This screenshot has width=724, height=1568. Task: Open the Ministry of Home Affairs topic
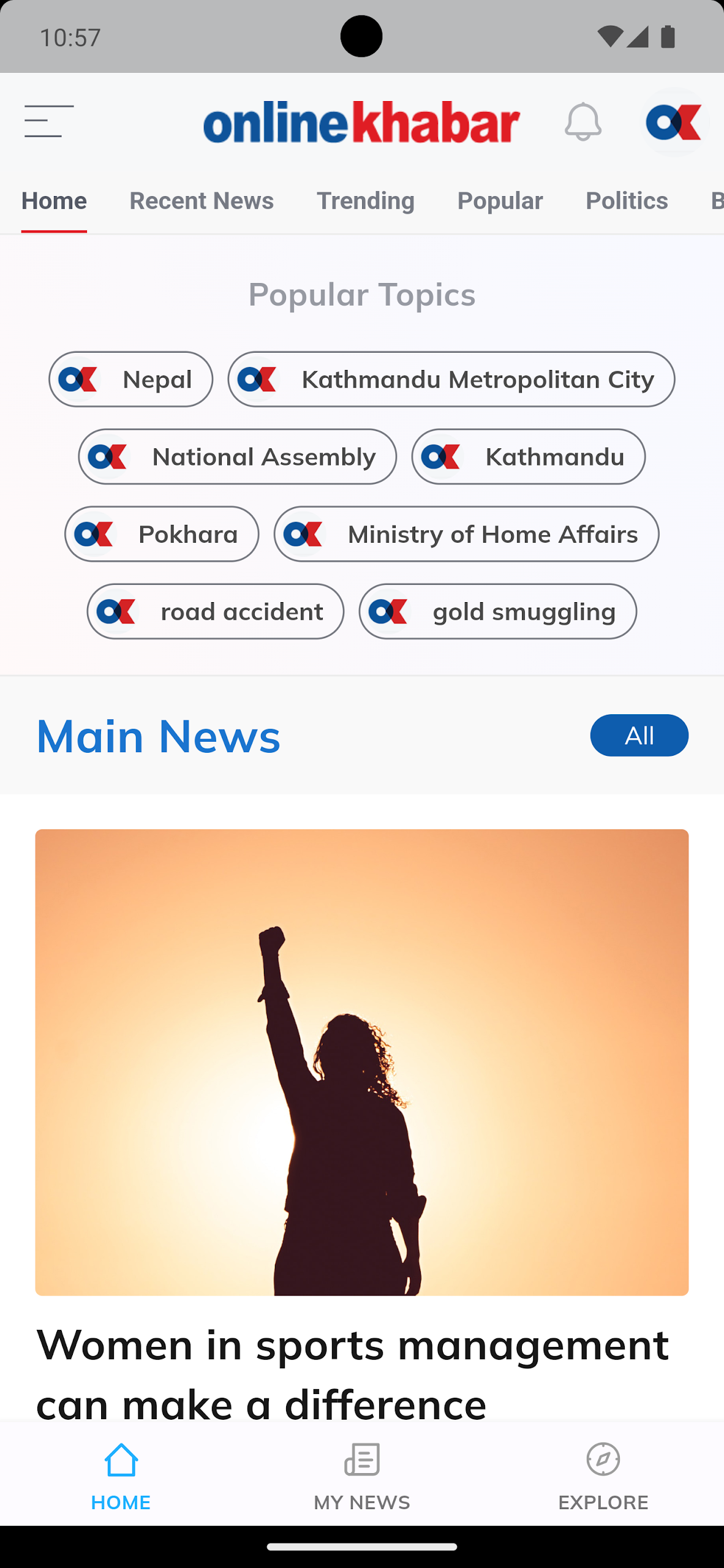point(466,533)
